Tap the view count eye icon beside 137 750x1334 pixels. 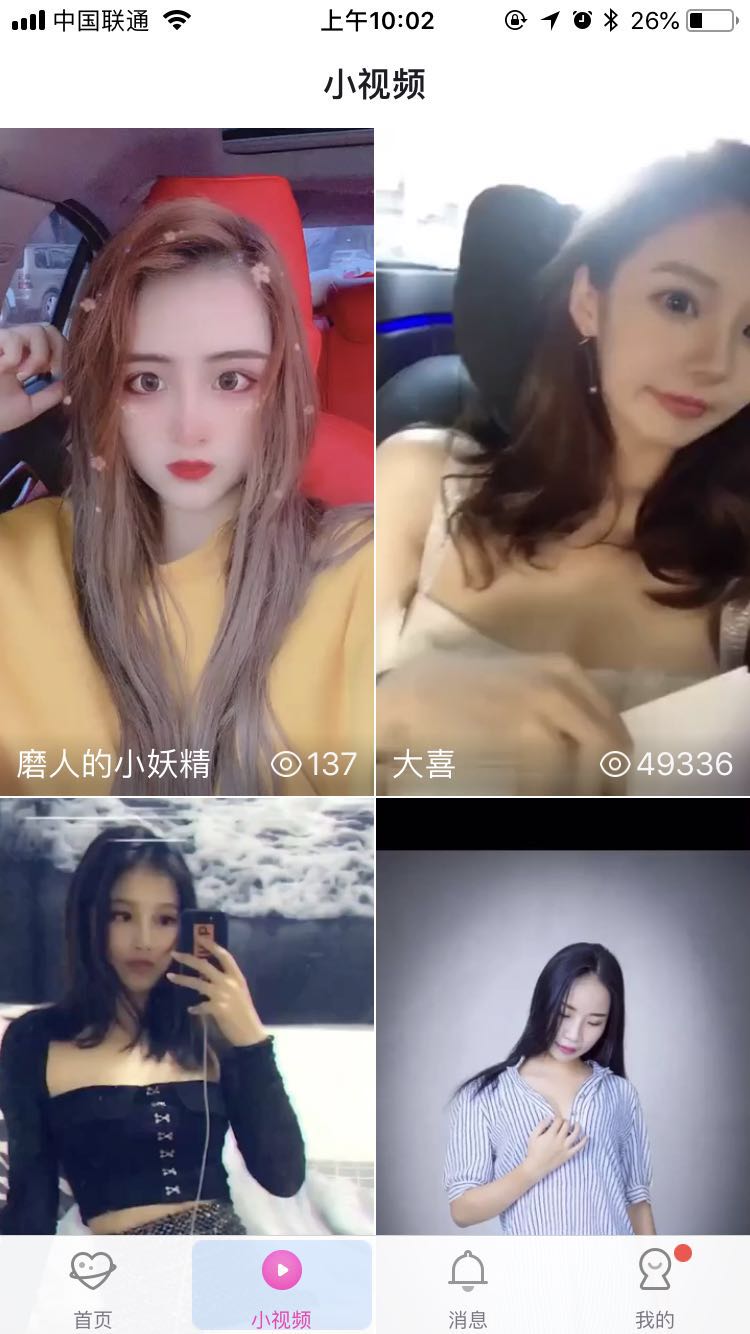coord(288,764)
